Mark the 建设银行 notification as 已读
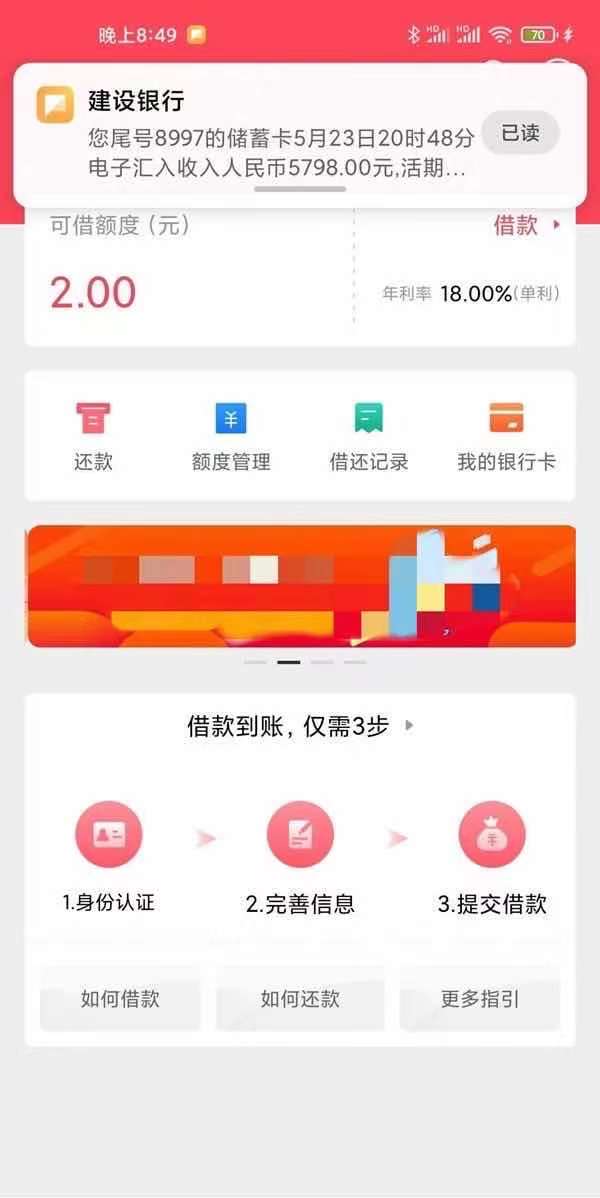This screenshot has height=1198, width=600. pos(520,133)
